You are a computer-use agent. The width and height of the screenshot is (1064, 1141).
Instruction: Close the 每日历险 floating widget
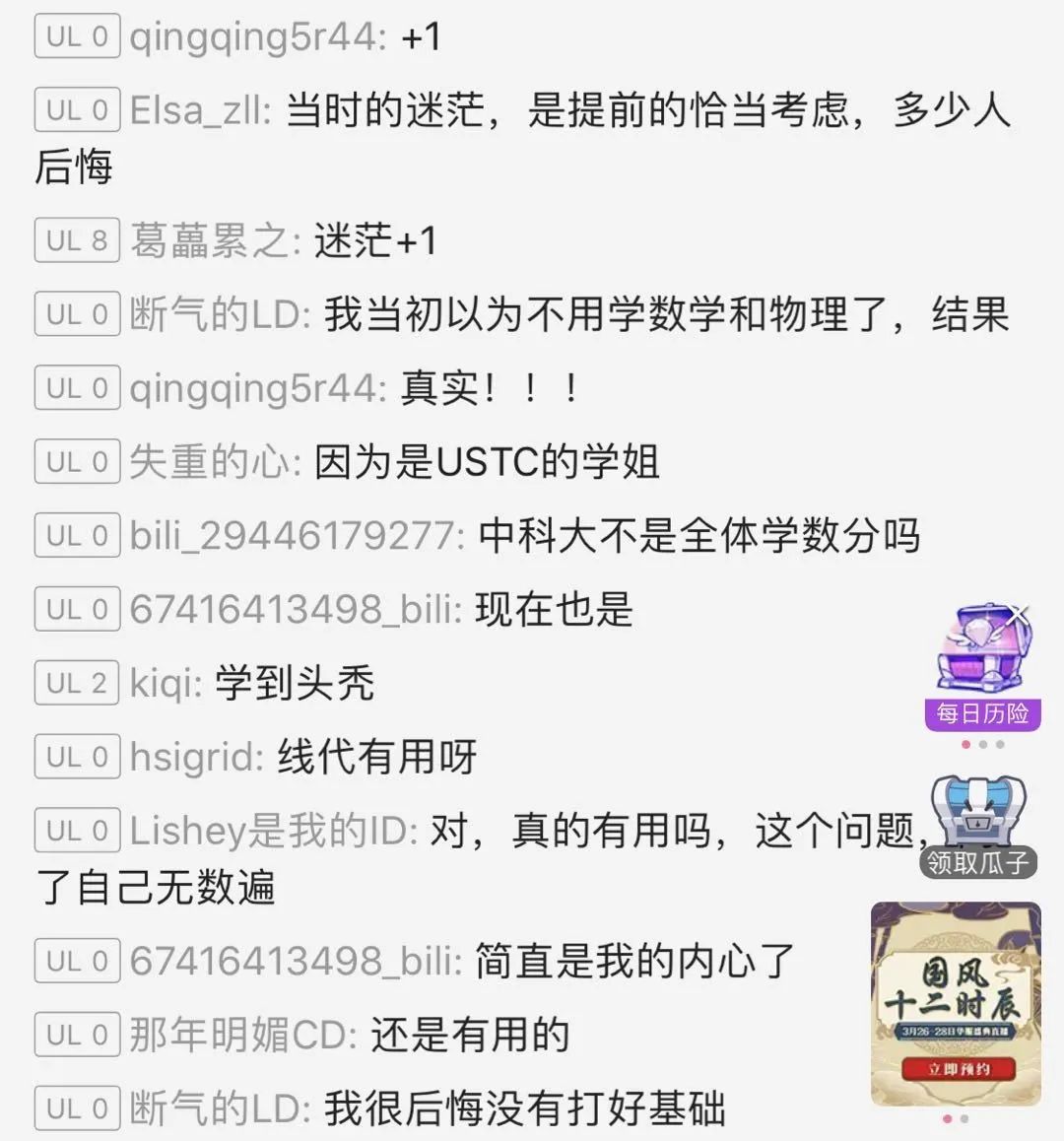(1019, 616)
